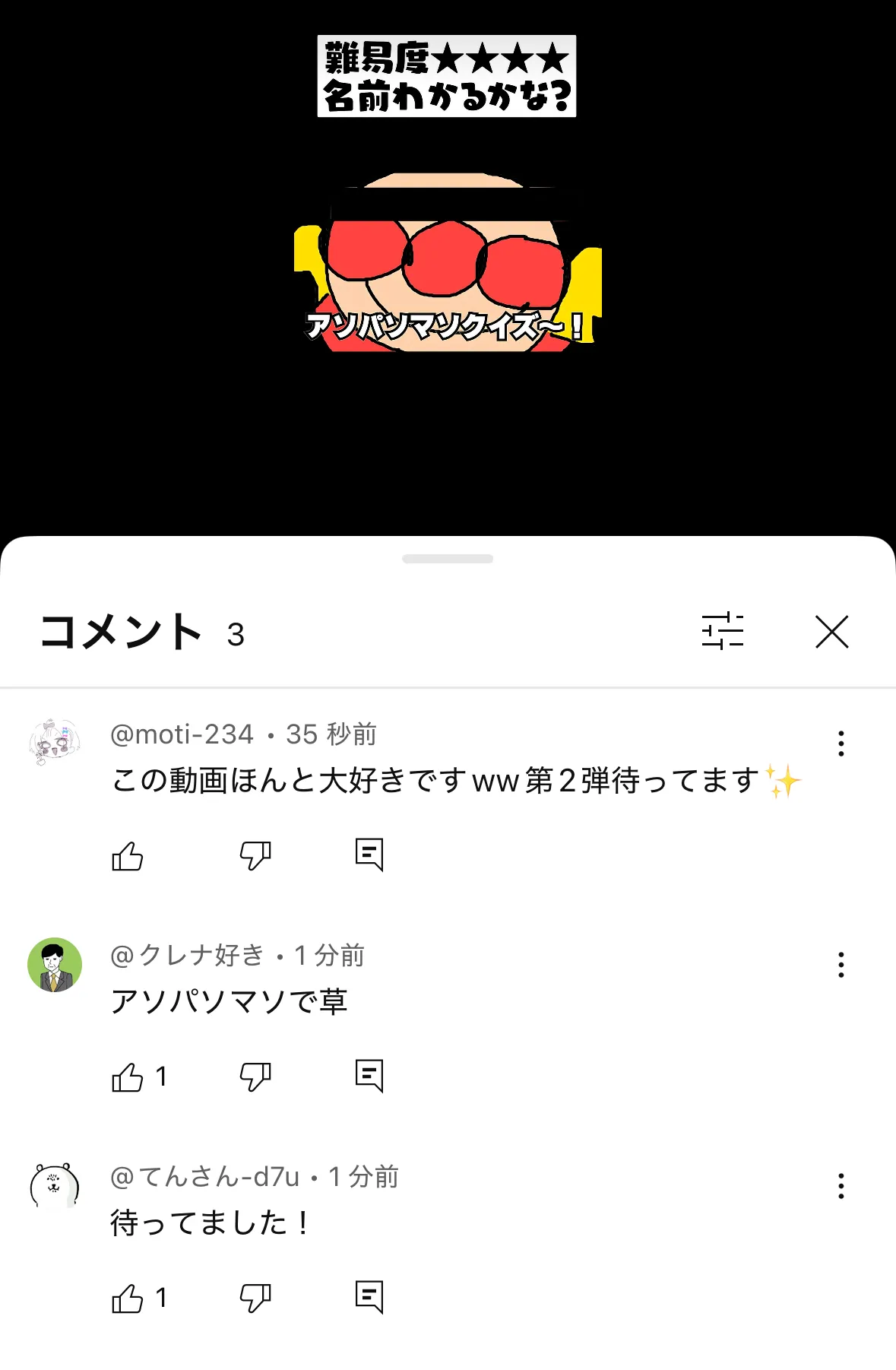Dislike the comment by @クレナ好き

pyautogui.click(x=255, y=1077)
